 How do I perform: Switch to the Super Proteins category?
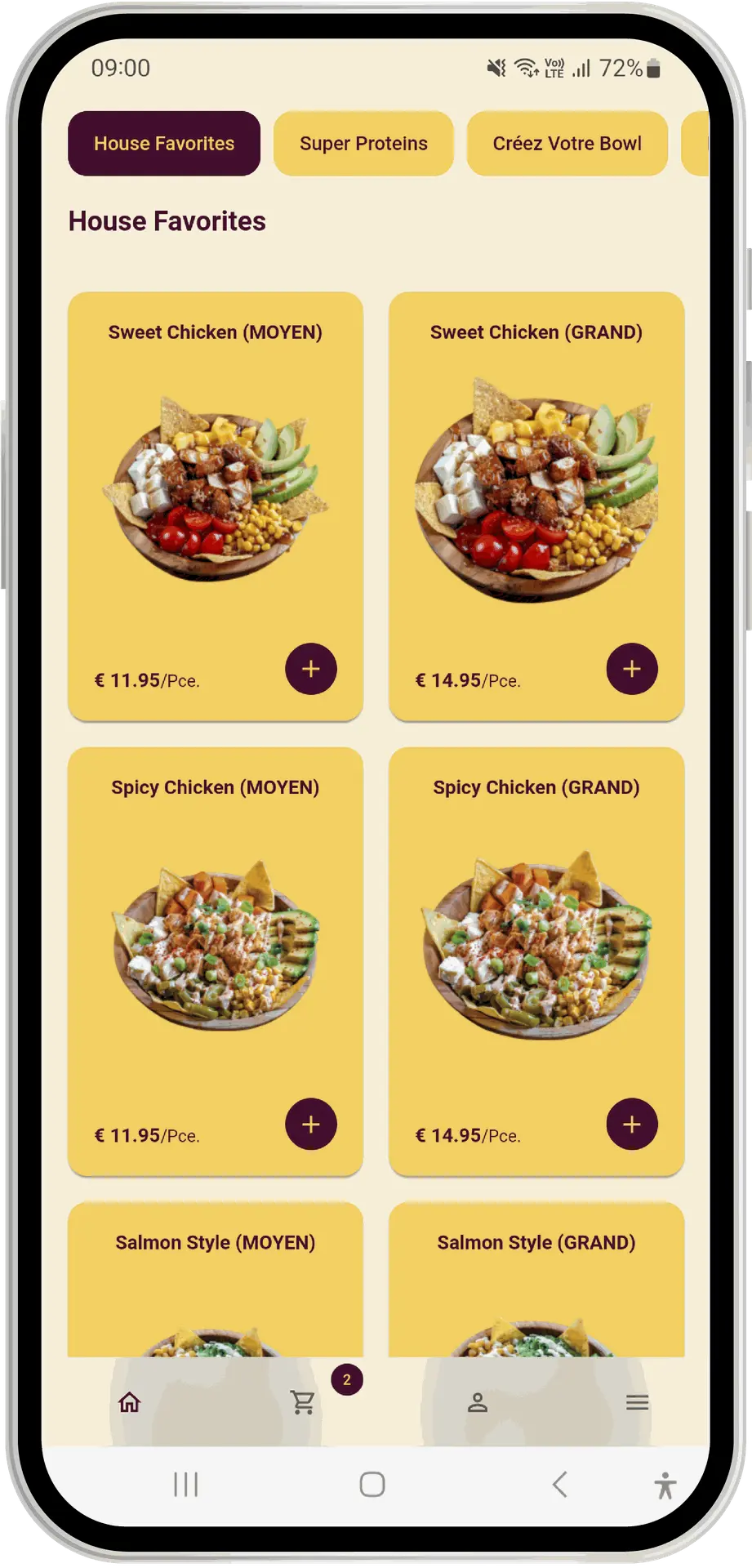coord(363,144)
